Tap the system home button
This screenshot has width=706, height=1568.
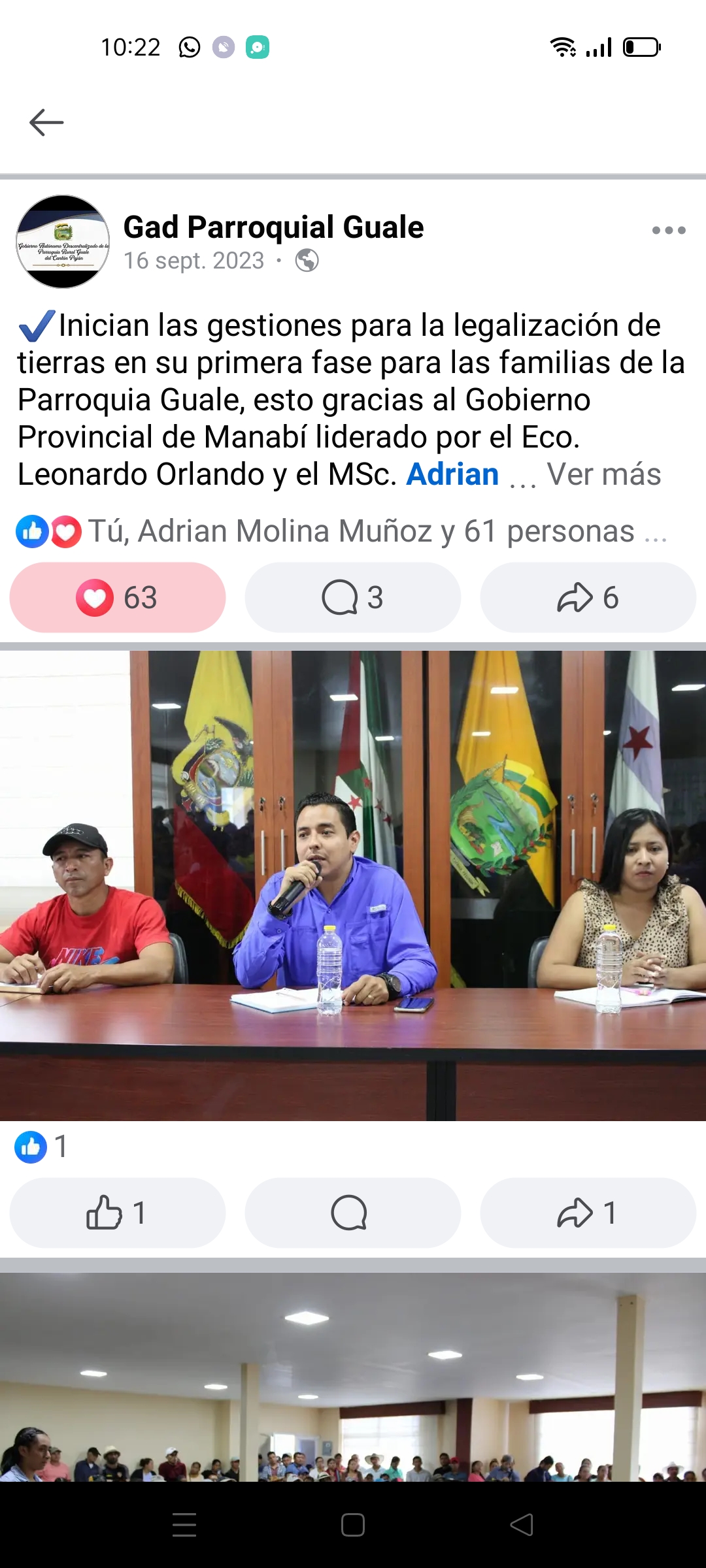point(353,1526)
